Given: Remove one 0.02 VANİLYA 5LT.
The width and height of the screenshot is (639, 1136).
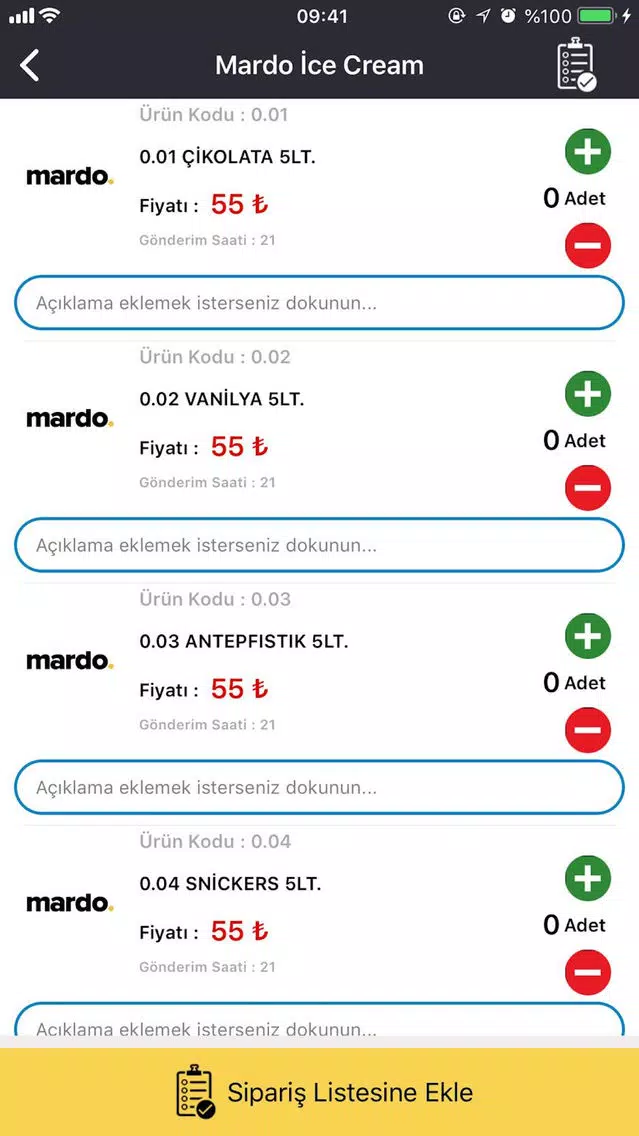Looking at the screenshot, I should [x=588, y=488].
